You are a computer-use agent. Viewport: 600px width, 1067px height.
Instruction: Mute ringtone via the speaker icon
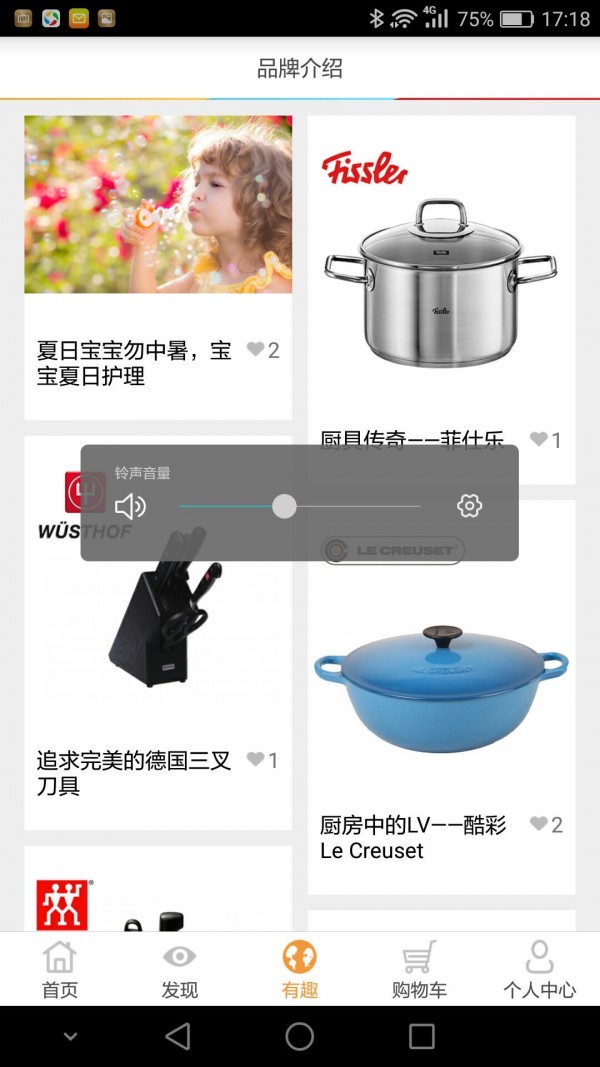coord(130,506)
